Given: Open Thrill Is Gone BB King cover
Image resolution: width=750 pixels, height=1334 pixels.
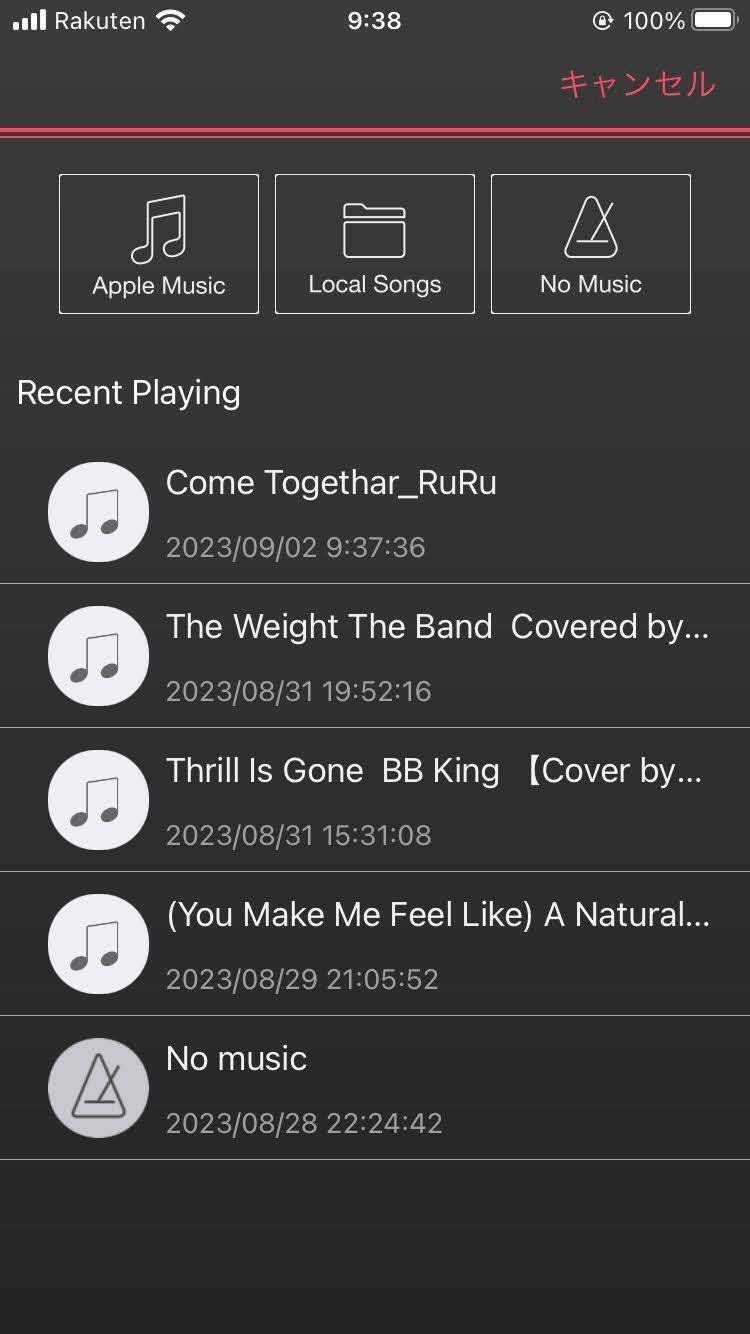Looking at the screenshot, I should (x=375, y=800).
